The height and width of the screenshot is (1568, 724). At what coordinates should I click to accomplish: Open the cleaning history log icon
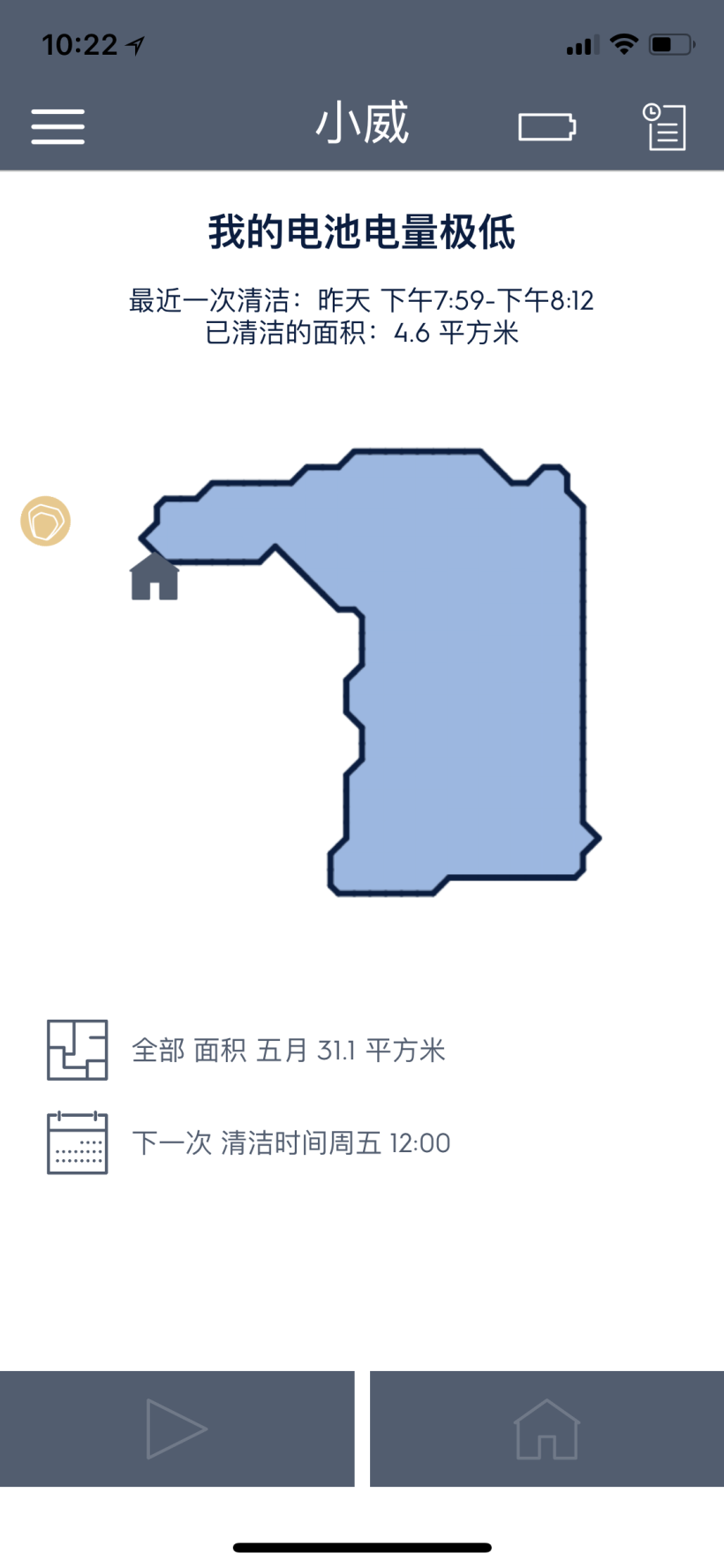point(664,126)
